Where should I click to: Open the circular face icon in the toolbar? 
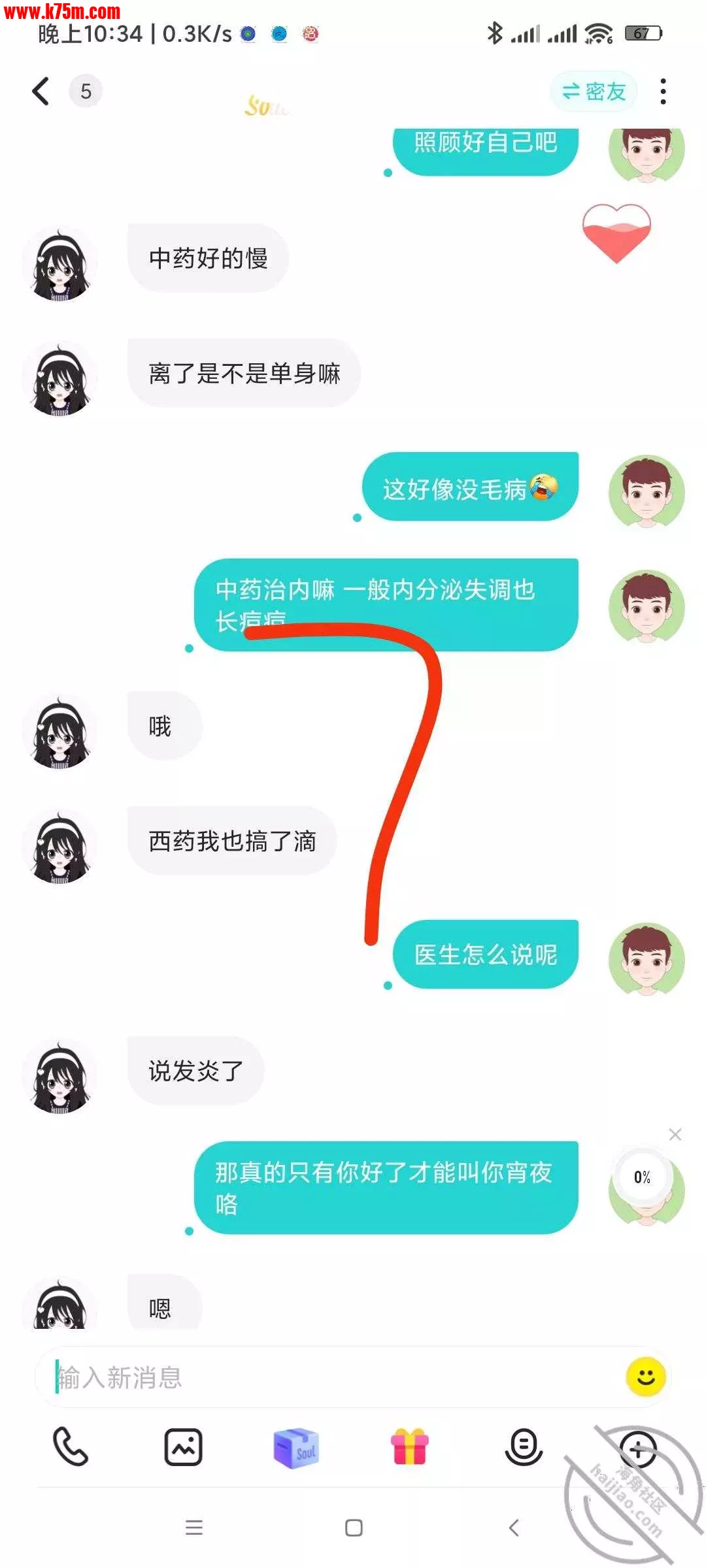pos(524,1447)
